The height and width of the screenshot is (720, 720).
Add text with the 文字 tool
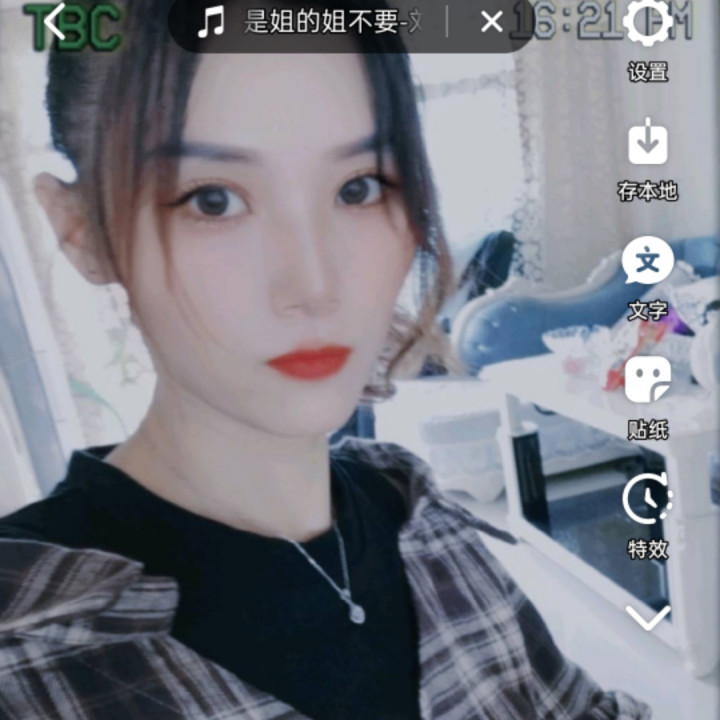click(647, 279)
